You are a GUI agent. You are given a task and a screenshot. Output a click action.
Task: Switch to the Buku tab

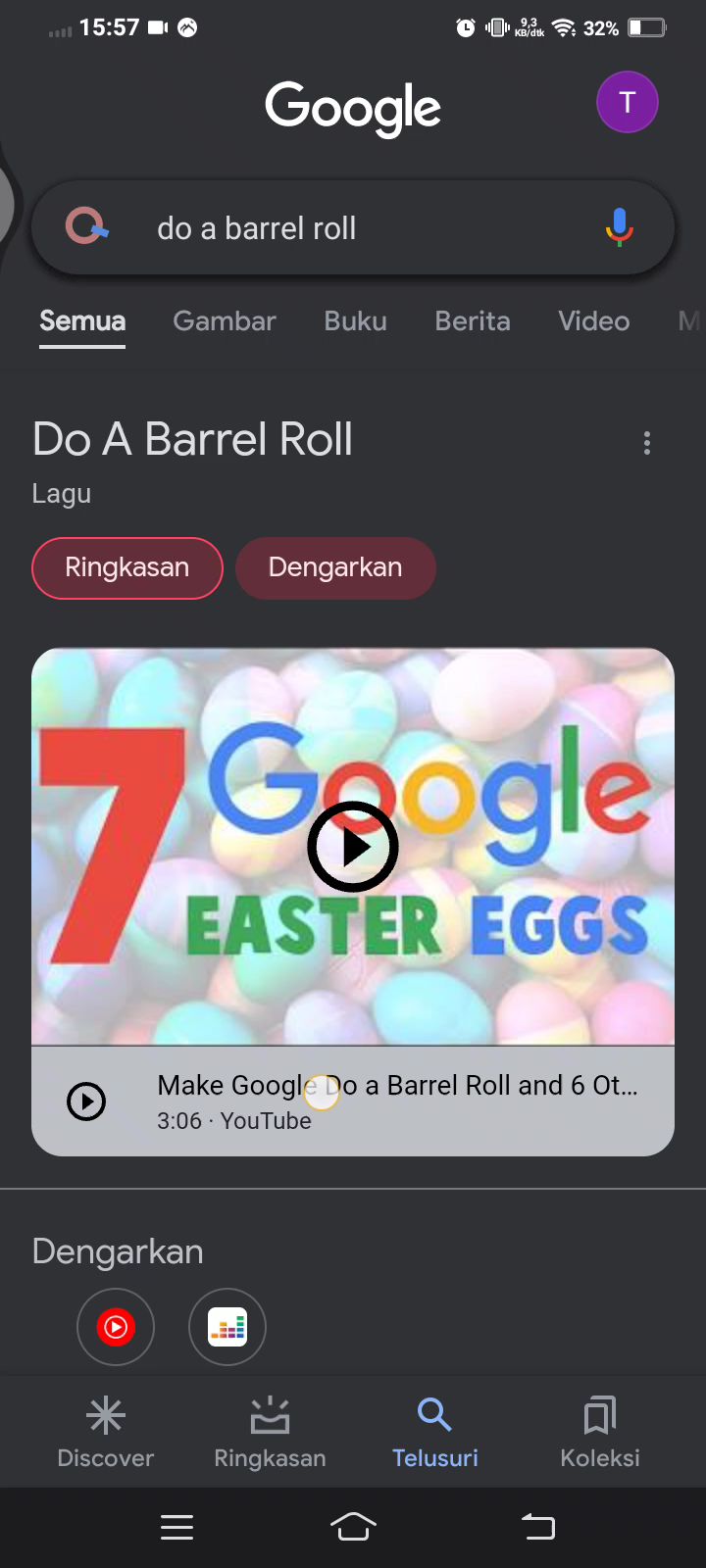pyautogui.click(x=355, y=321)
